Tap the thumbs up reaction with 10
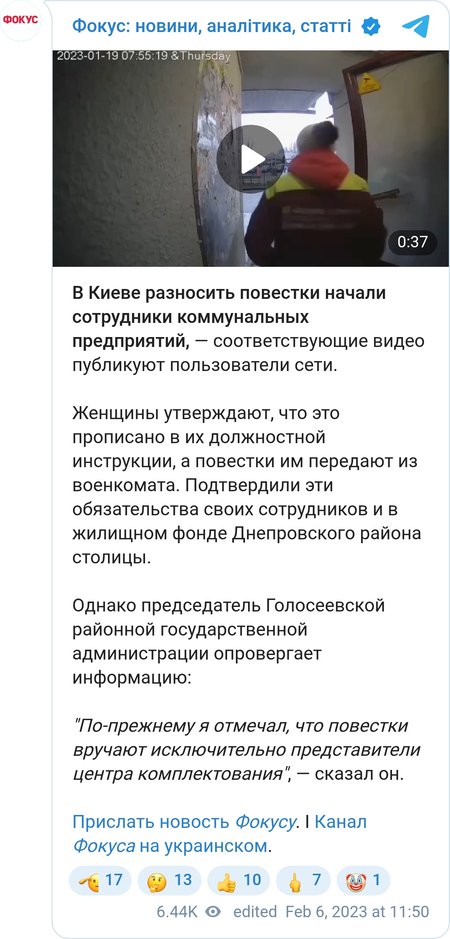 coord(238,881)
